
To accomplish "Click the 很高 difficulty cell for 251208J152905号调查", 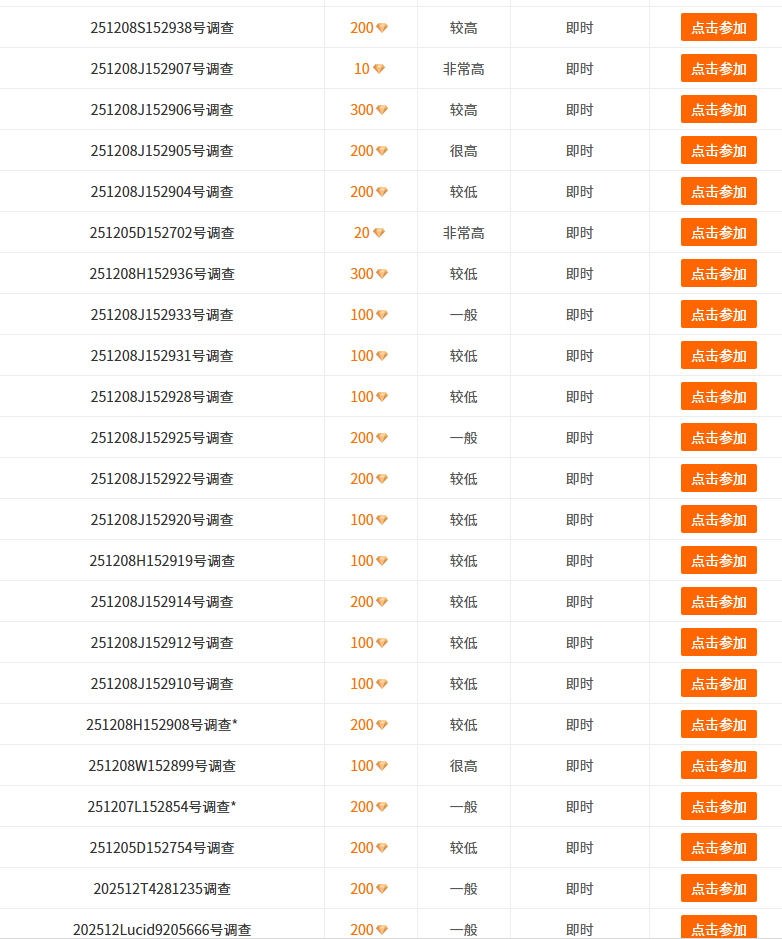I will [x=463, y=150].
